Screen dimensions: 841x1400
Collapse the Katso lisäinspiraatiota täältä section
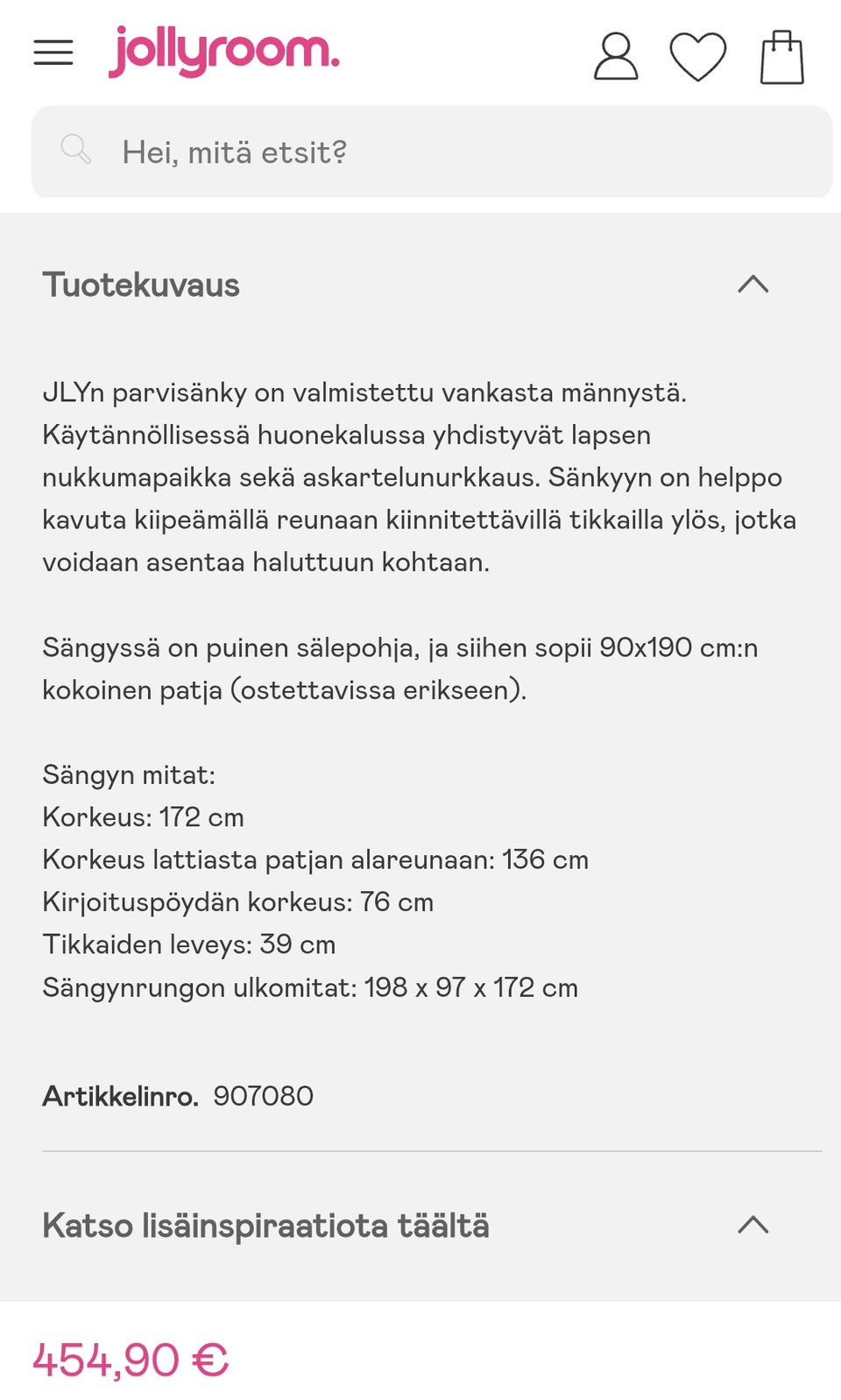click(x=754, y=1225)
